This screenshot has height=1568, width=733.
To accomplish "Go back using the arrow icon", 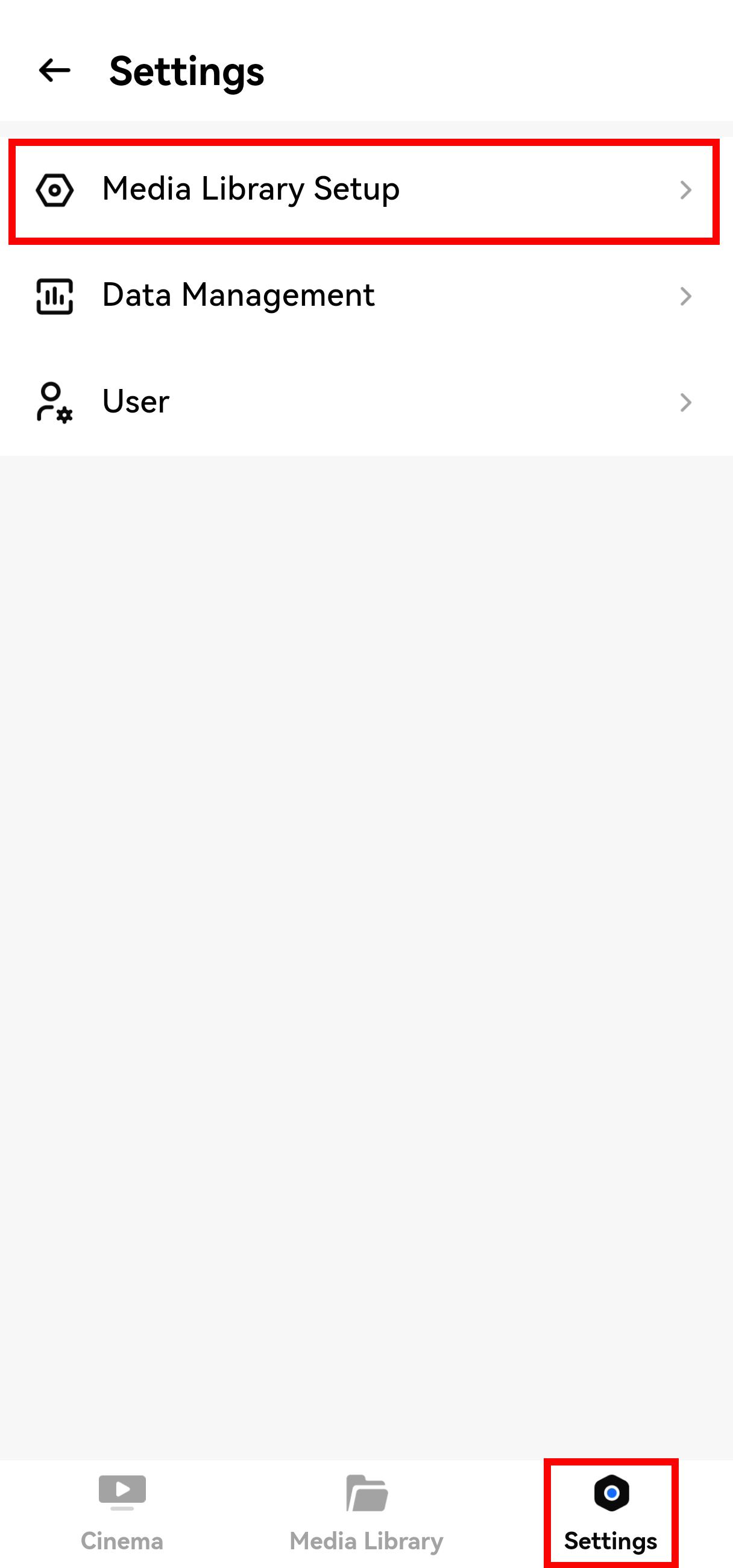I will [x=54, y=71].
